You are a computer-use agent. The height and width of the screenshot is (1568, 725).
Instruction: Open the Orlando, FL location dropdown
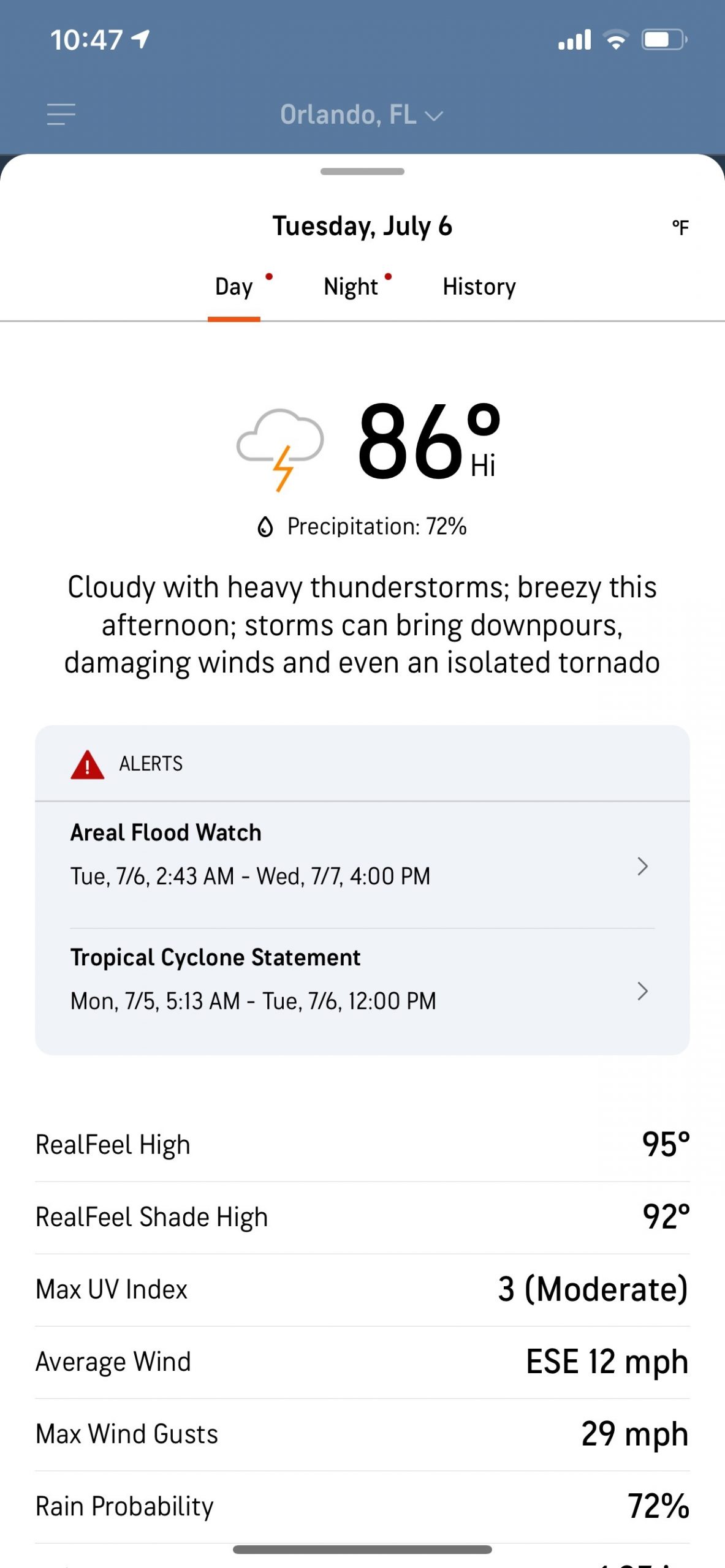point(361,115)
